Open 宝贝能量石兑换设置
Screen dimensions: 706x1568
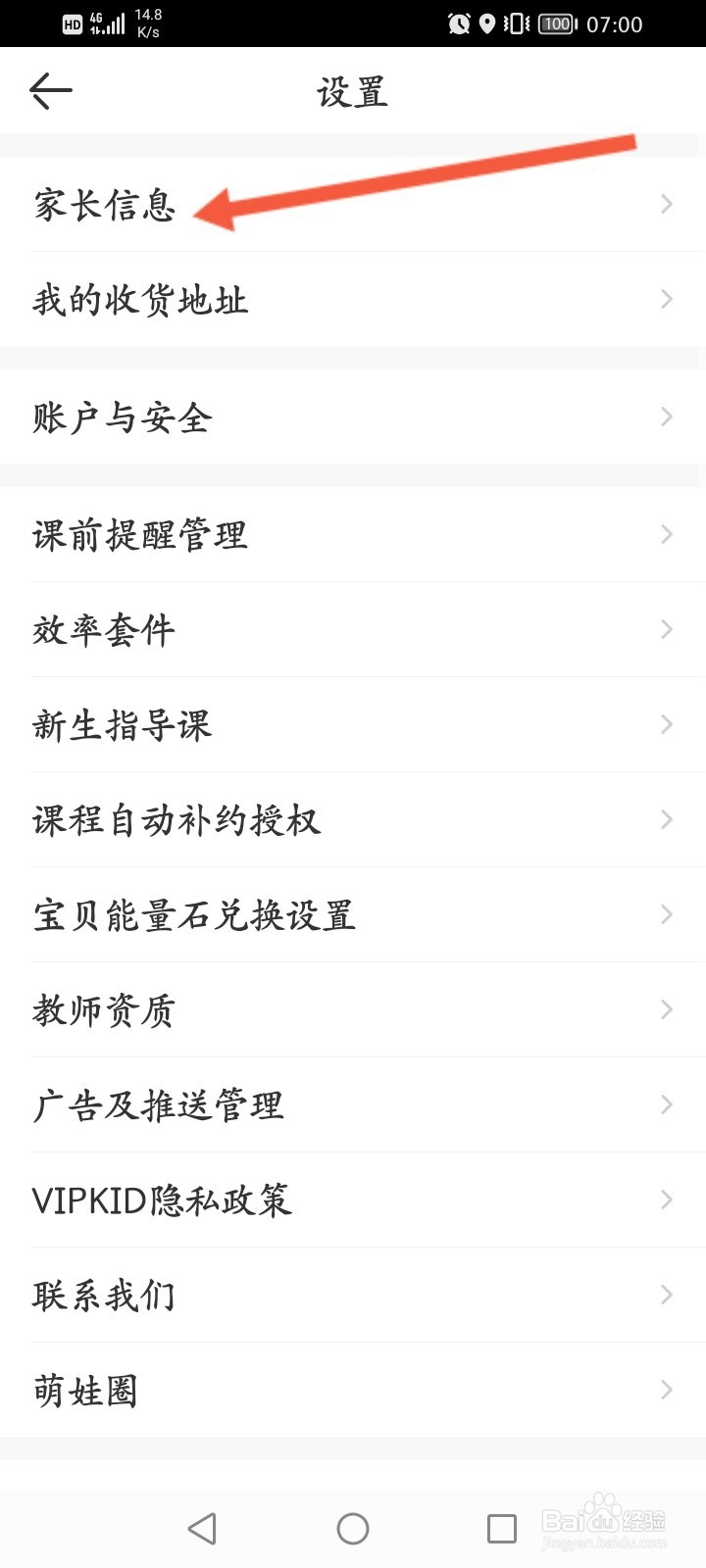pyautogui.click(x=353, y=914)
